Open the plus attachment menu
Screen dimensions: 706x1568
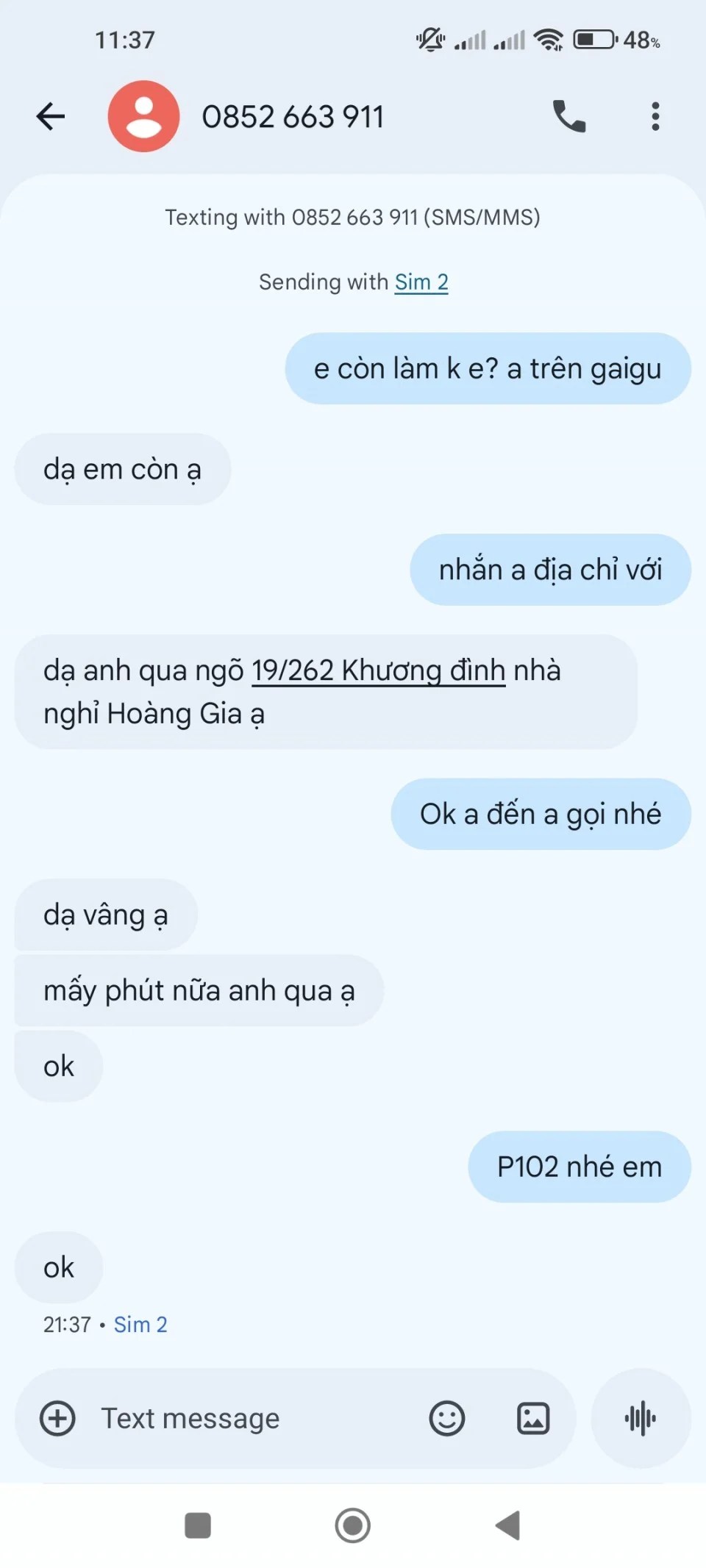point(57,1418)
